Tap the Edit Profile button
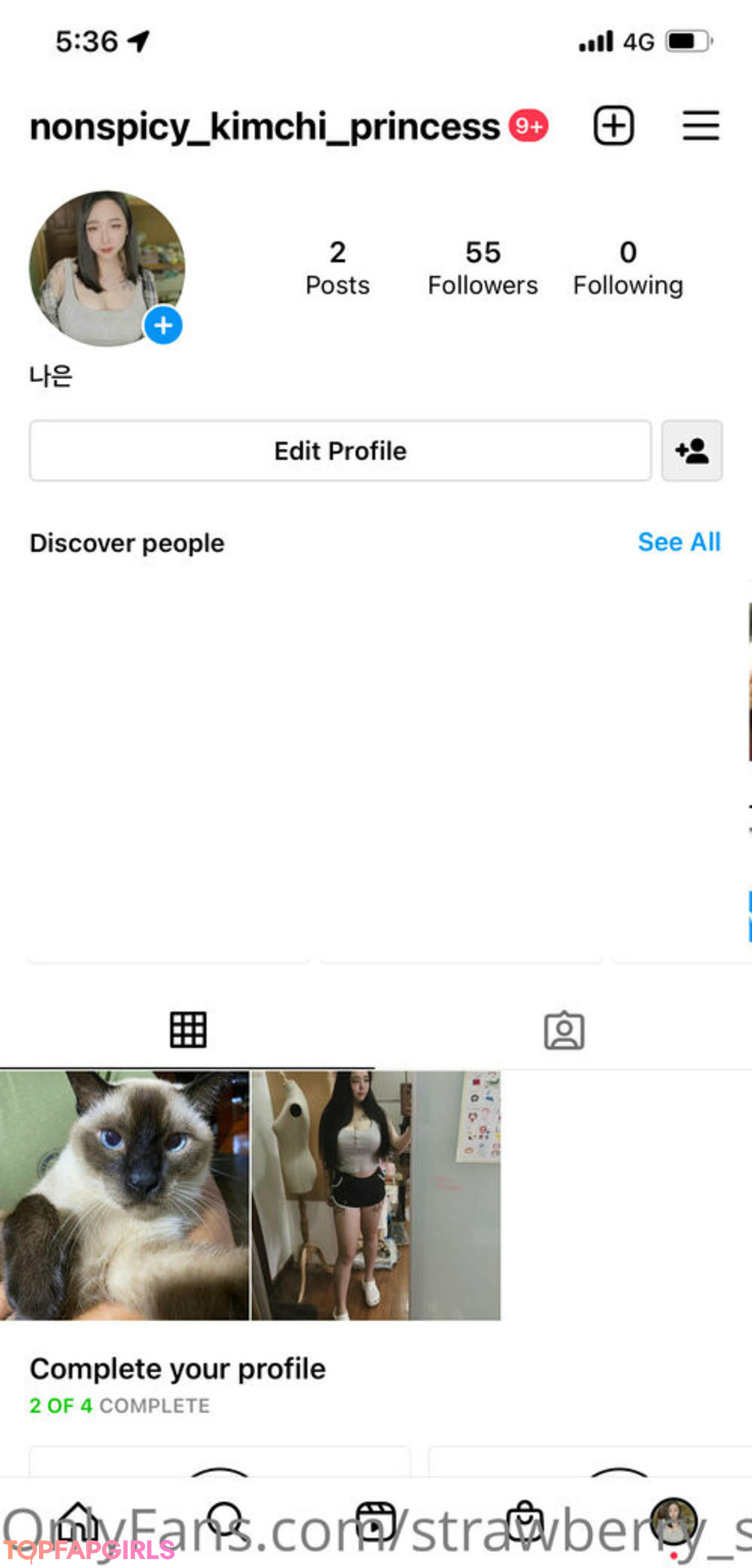The width and height of the screenshot is (752, 1568). tap(340, 451)
